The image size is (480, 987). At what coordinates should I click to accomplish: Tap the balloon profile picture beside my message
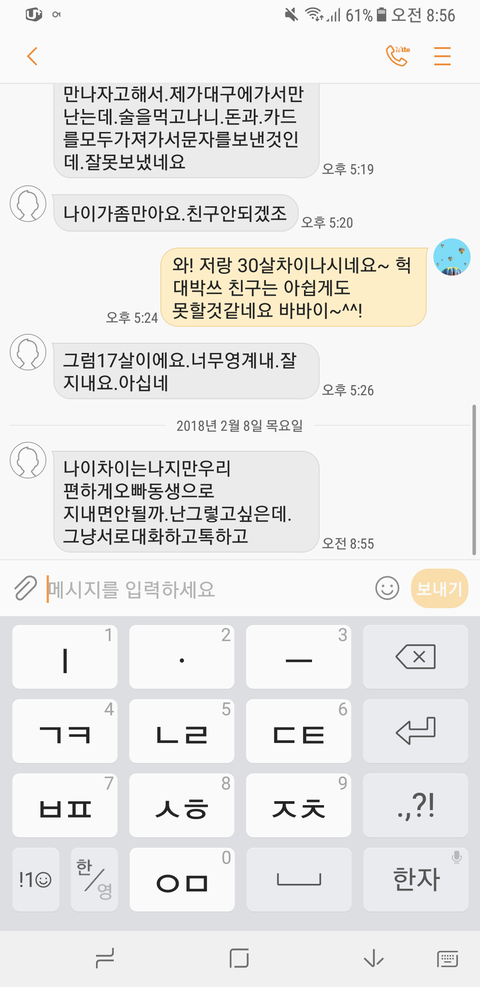pyautogui.click(x=452, y=257)
